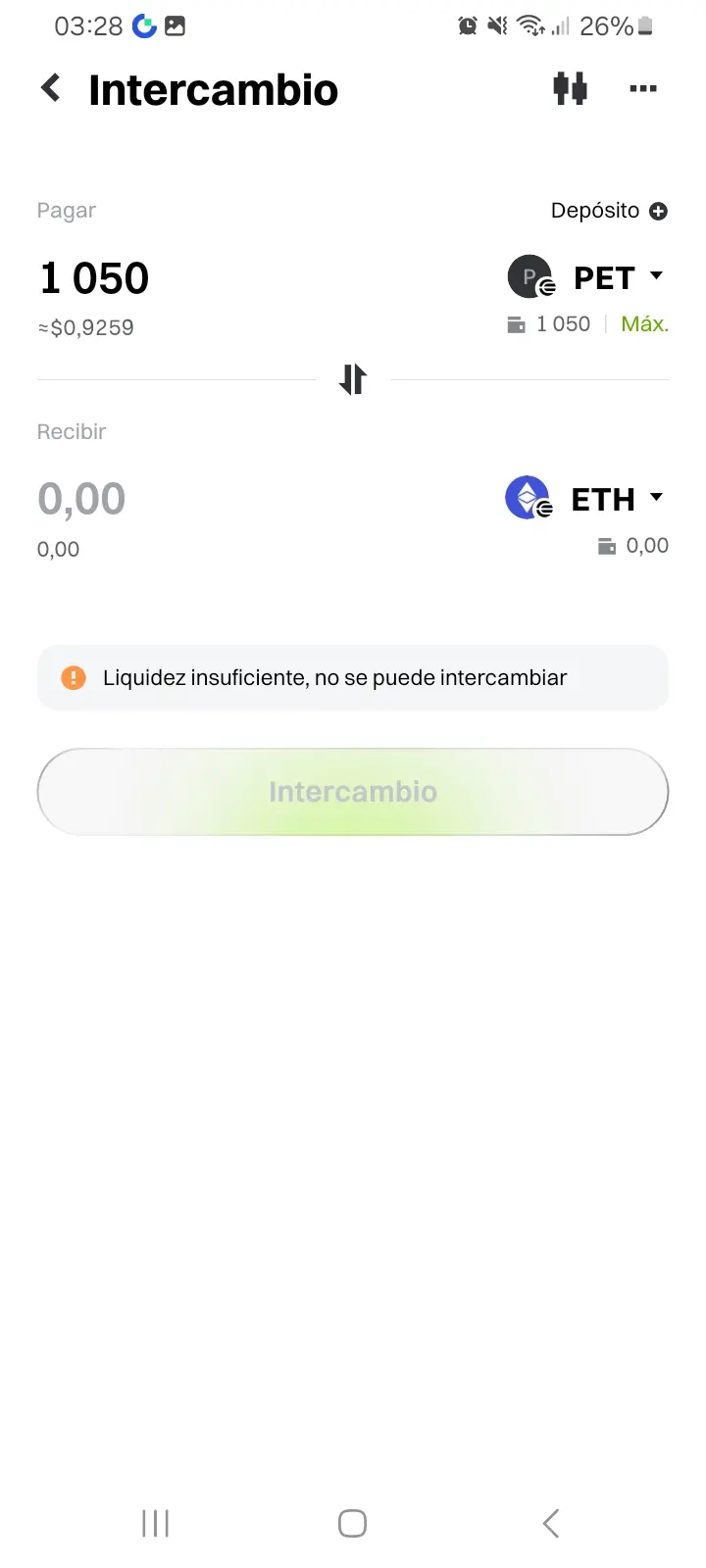Go back from the Intercambio screen
The width and height of the screenshot is (706, 1568).
click(x=51, y=88)
